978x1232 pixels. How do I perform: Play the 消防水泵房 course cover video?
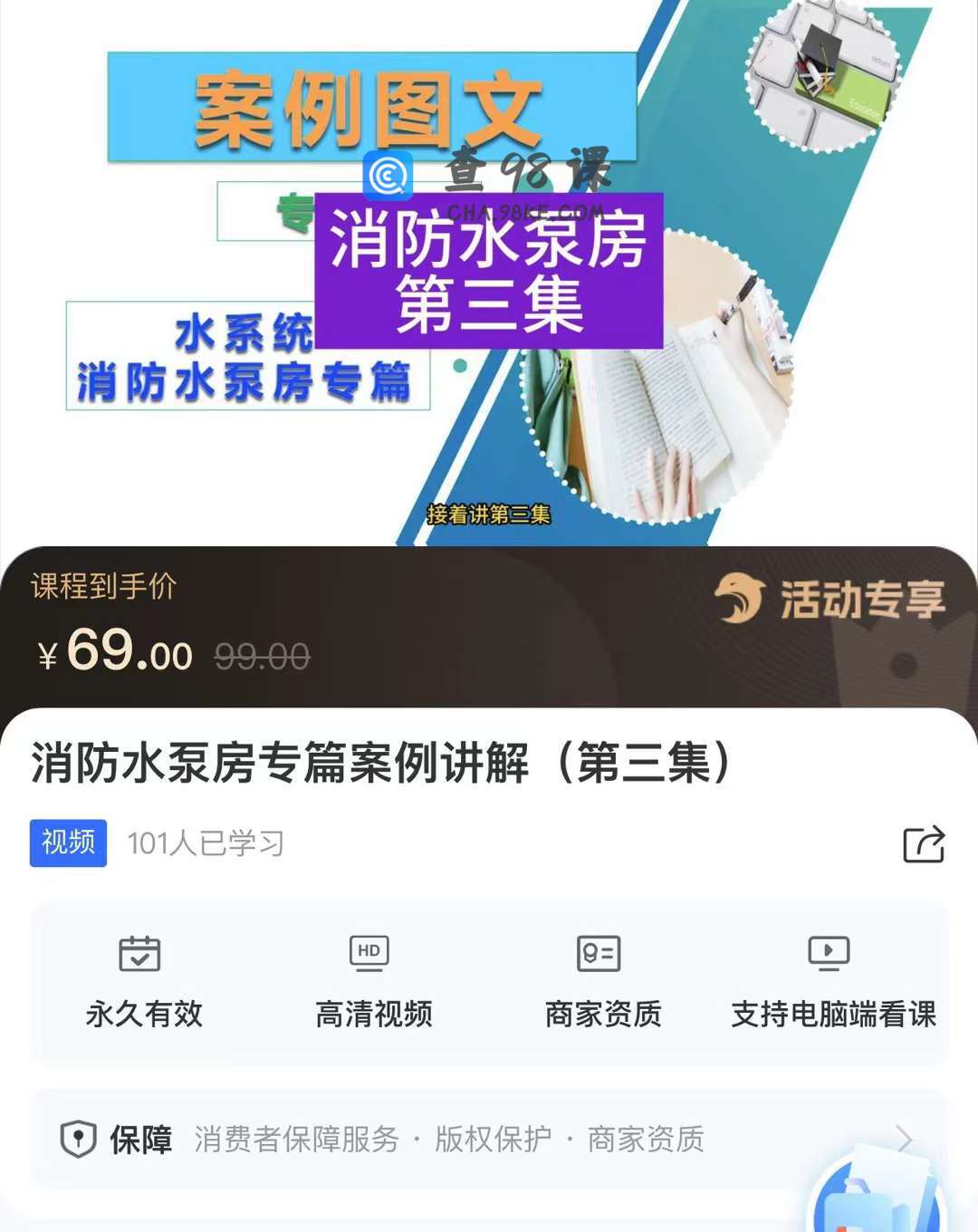pos(489,272)
